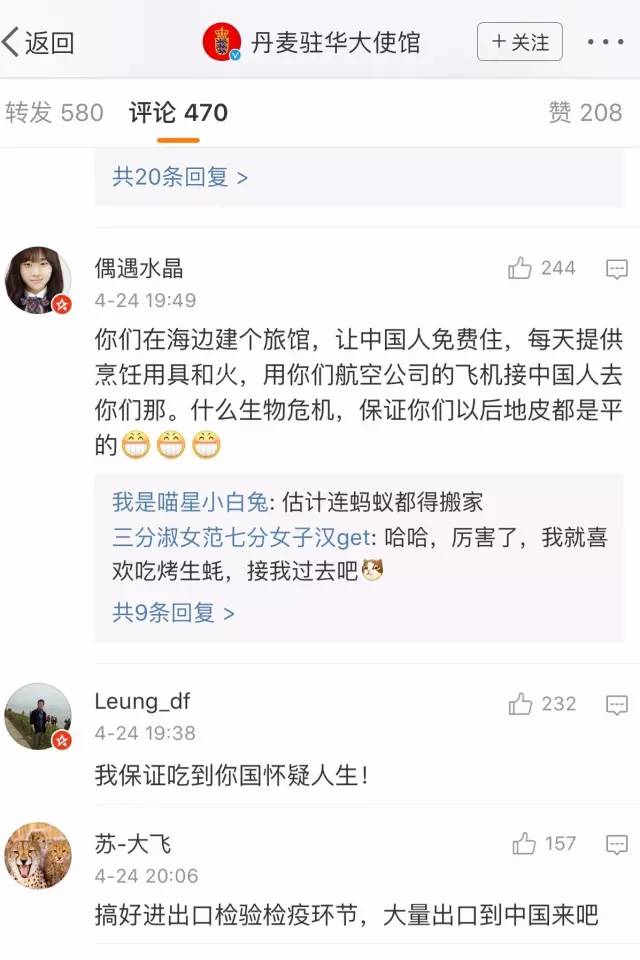Reply to Leung_df's comment via comment icon

point(616,704)
